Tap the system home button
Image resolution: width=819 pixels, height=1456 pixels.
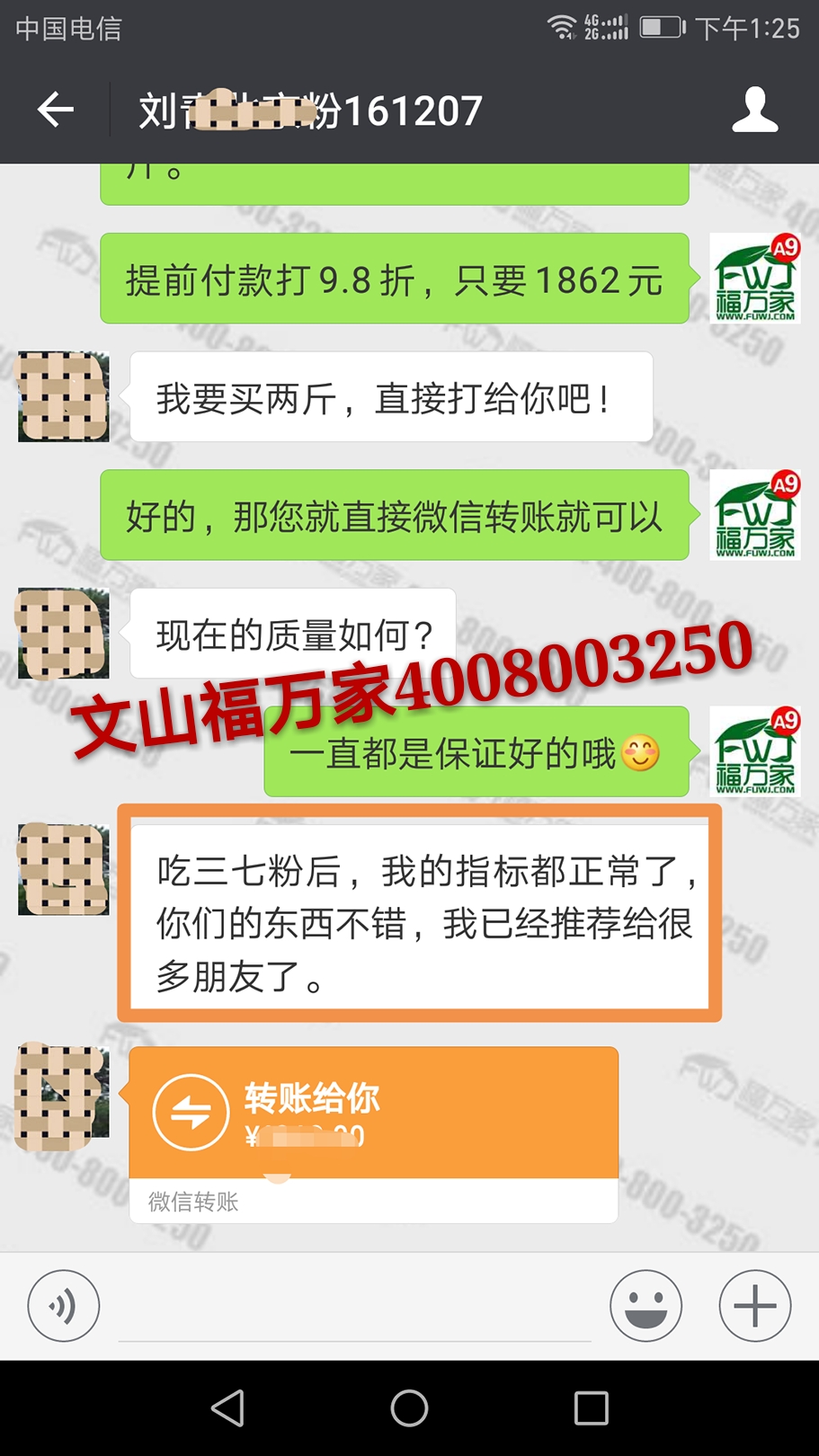tap(409, 1407)
